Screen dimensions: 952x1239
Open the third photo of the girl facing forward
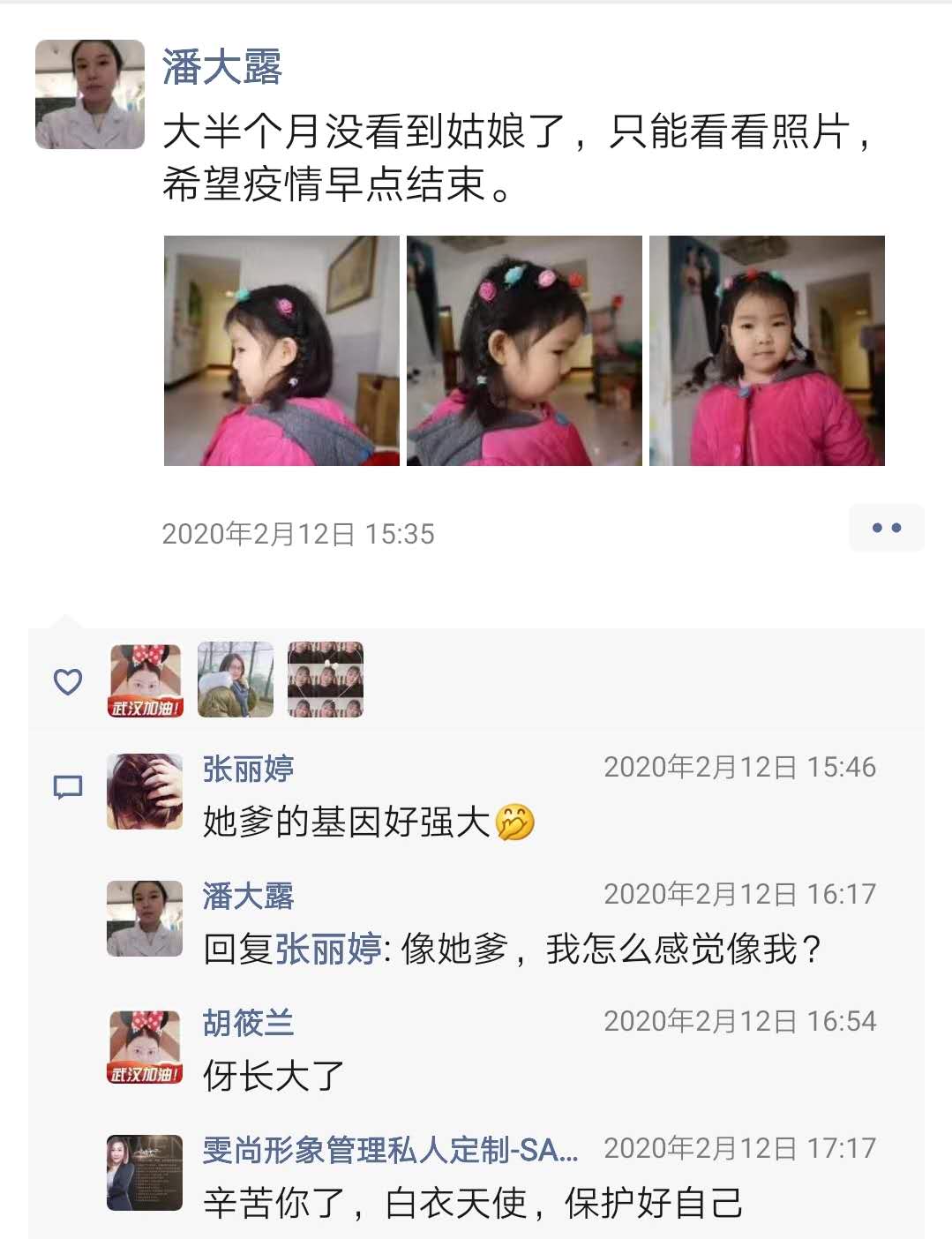[767, 350]
